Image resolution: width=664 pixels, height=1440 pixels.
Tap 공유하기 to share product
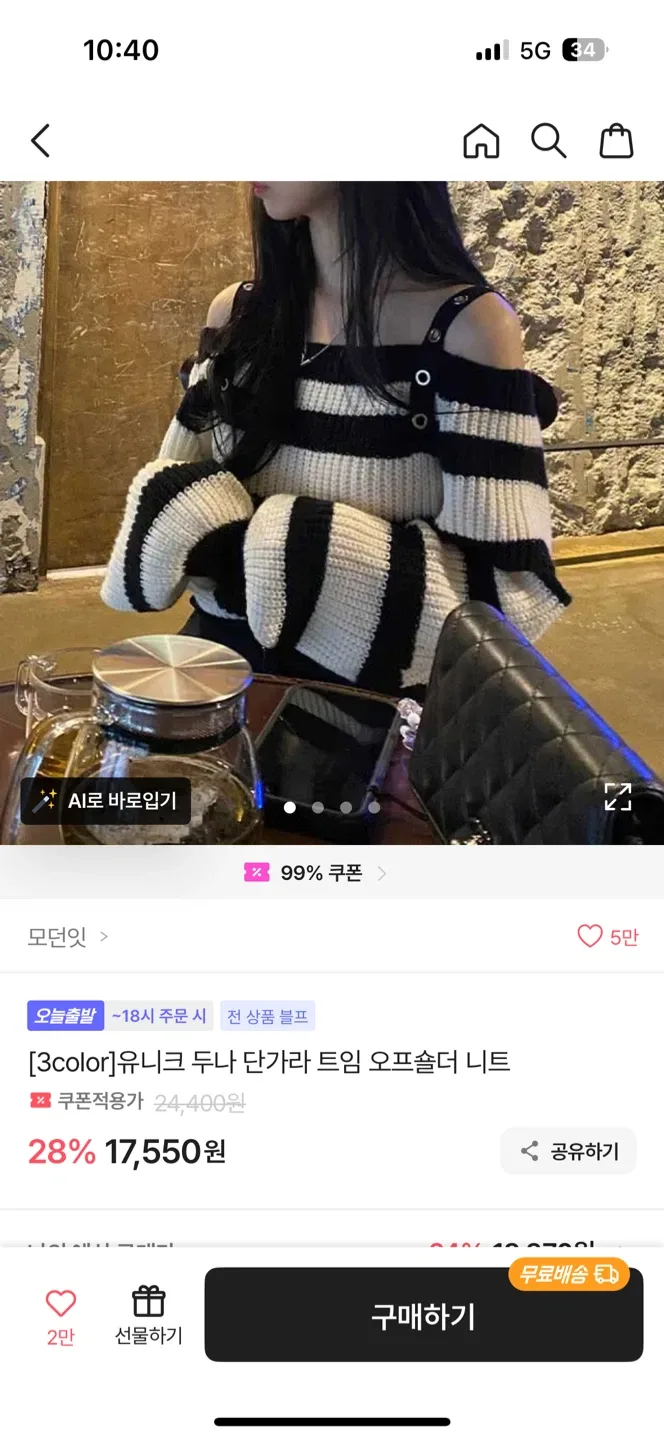point(569,1151)
